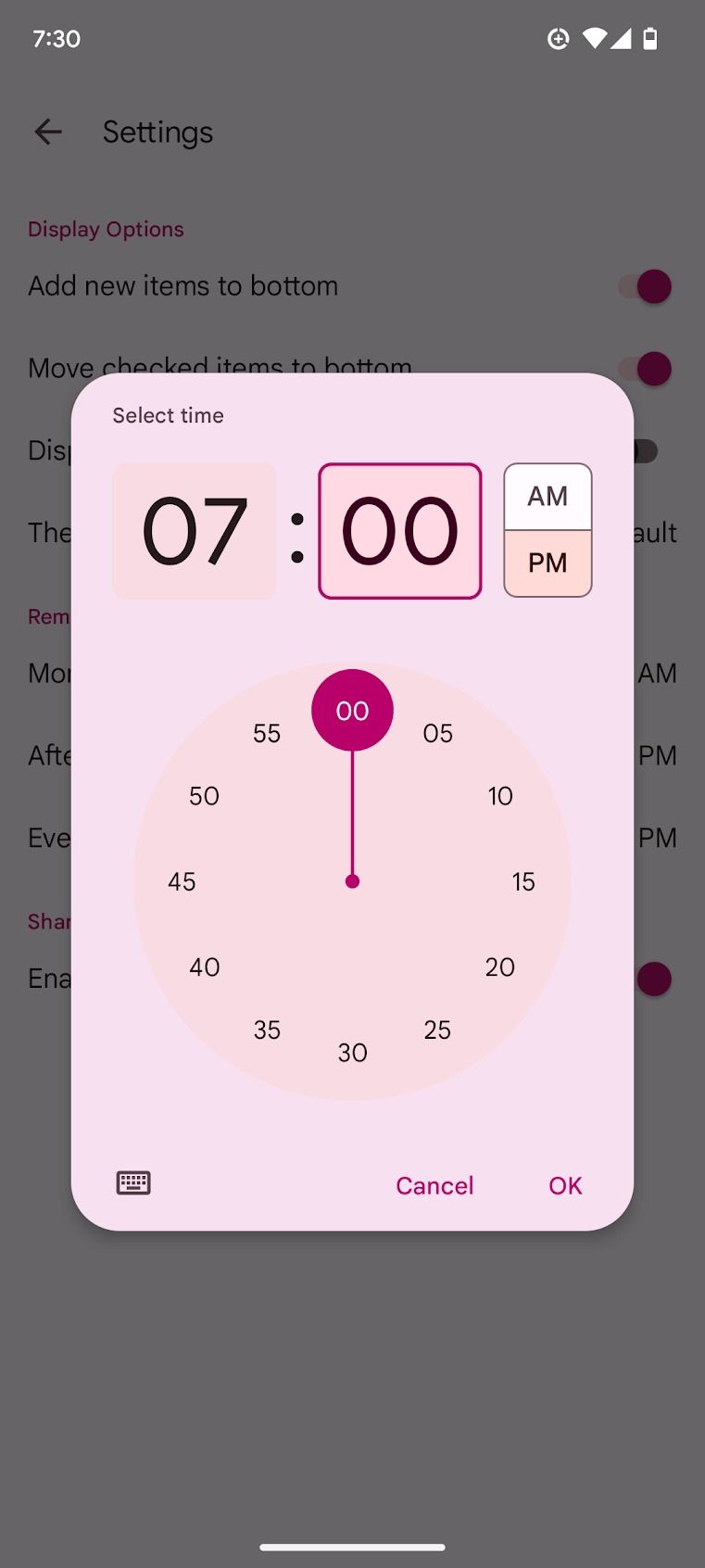Confirm the time with OK
This screenshot has height=1568, width=705.
click(565, 1185)
